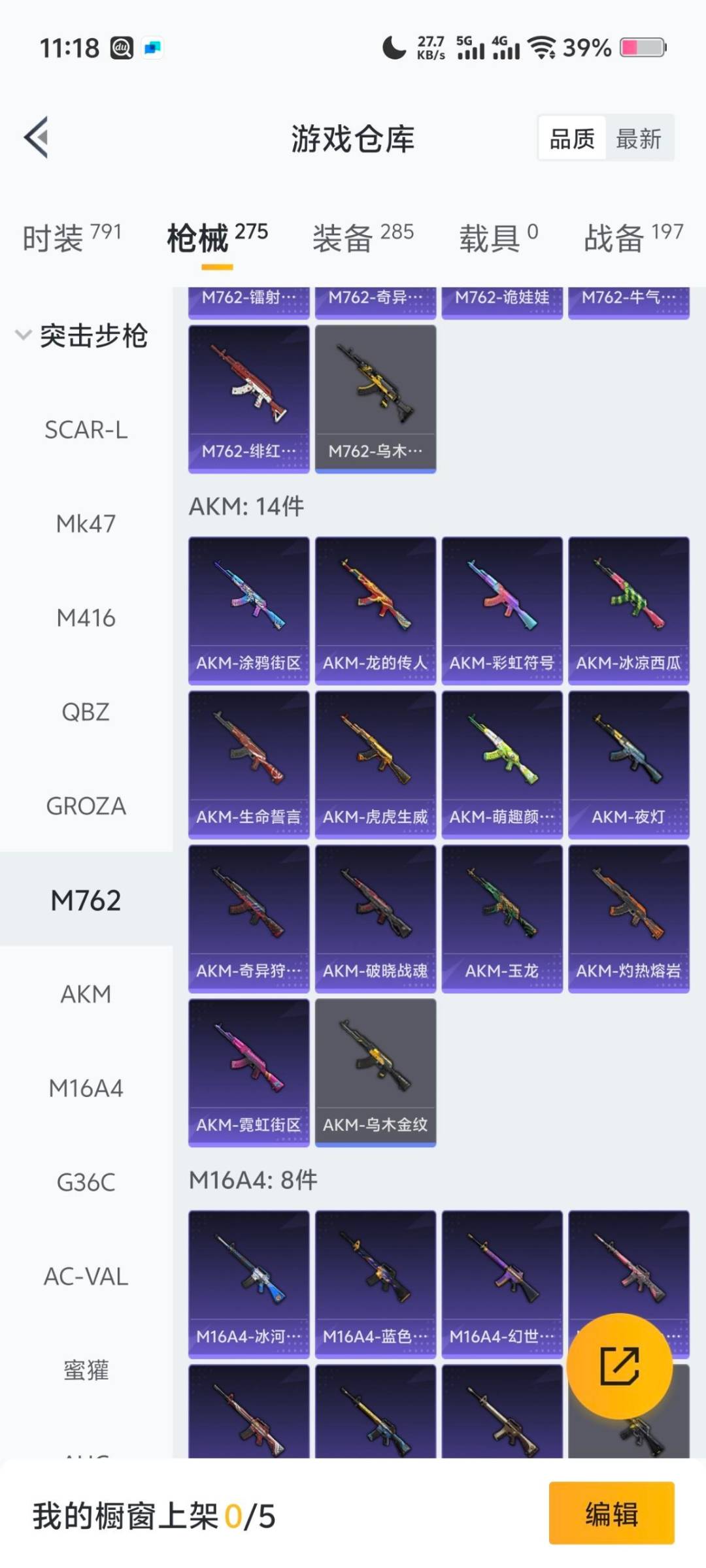Jump to M416 in the weapon list

[x=86, y=618]
